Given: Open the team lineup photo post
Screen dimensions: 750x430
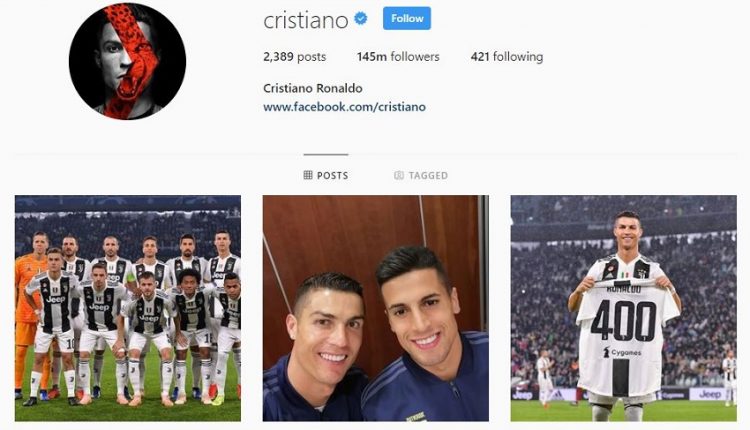Looking at the screenshot, I should click(x=127, y=308).
